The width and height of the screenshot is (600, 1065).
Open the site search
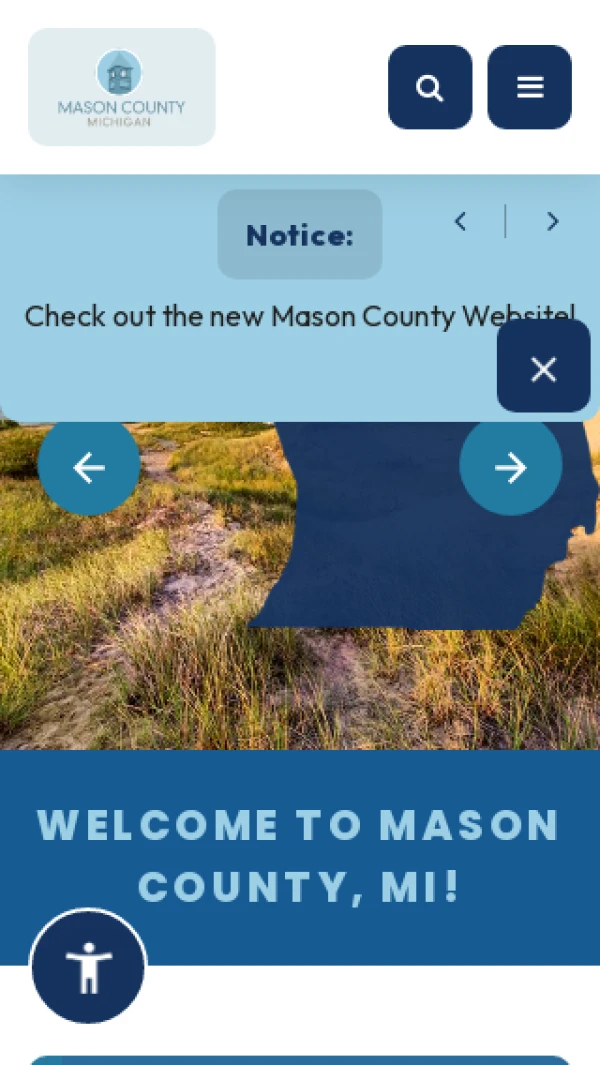pyautogui.click(x=430, y=87)
